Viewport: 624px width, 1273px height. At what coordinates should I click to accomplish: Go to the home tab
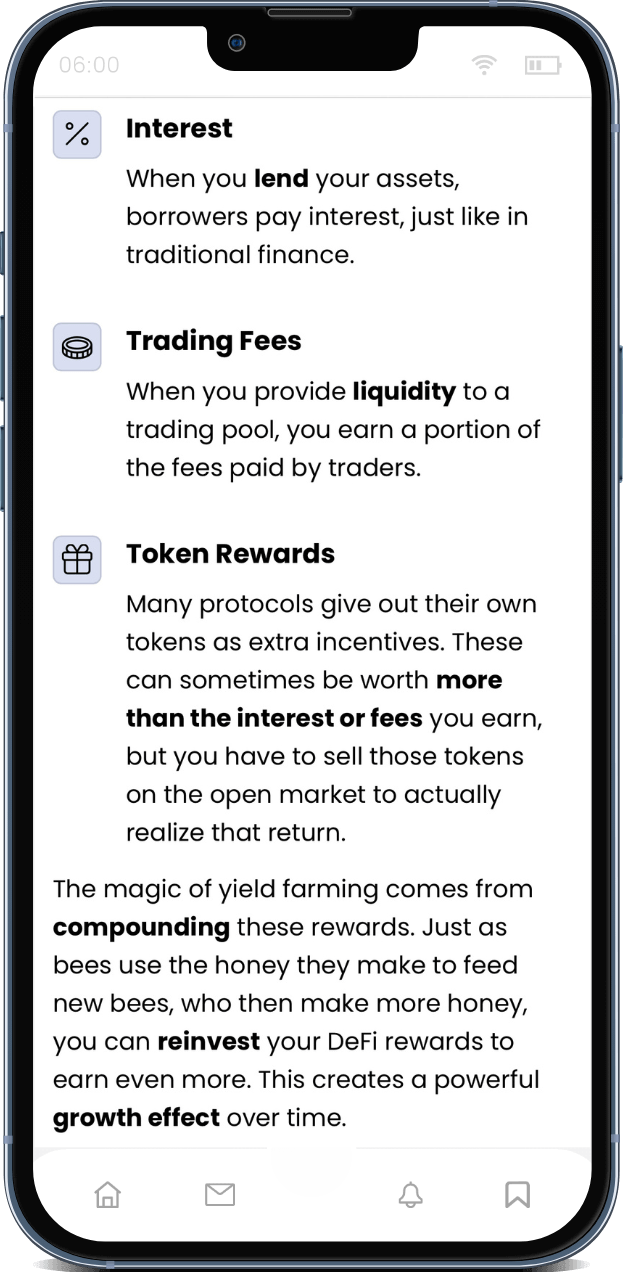click(107, 1194)
